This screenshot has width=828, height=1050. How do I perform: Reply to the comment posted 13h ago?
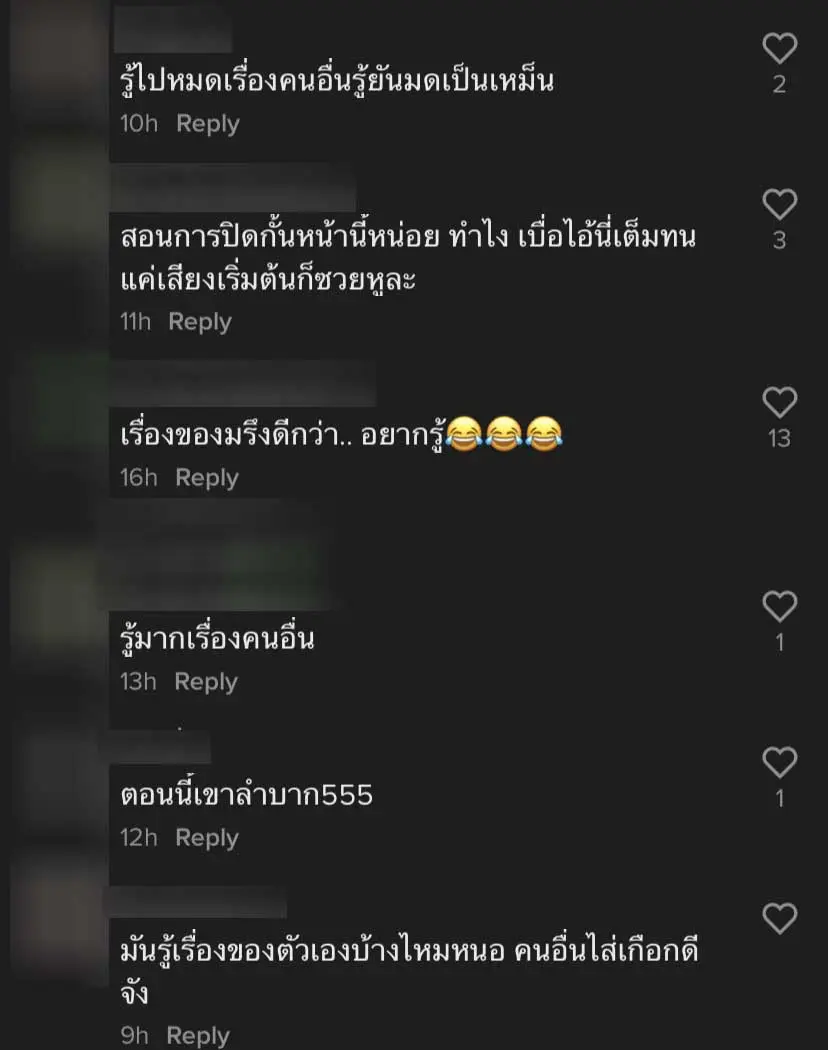pyautogui.click(x=206, y=682)
